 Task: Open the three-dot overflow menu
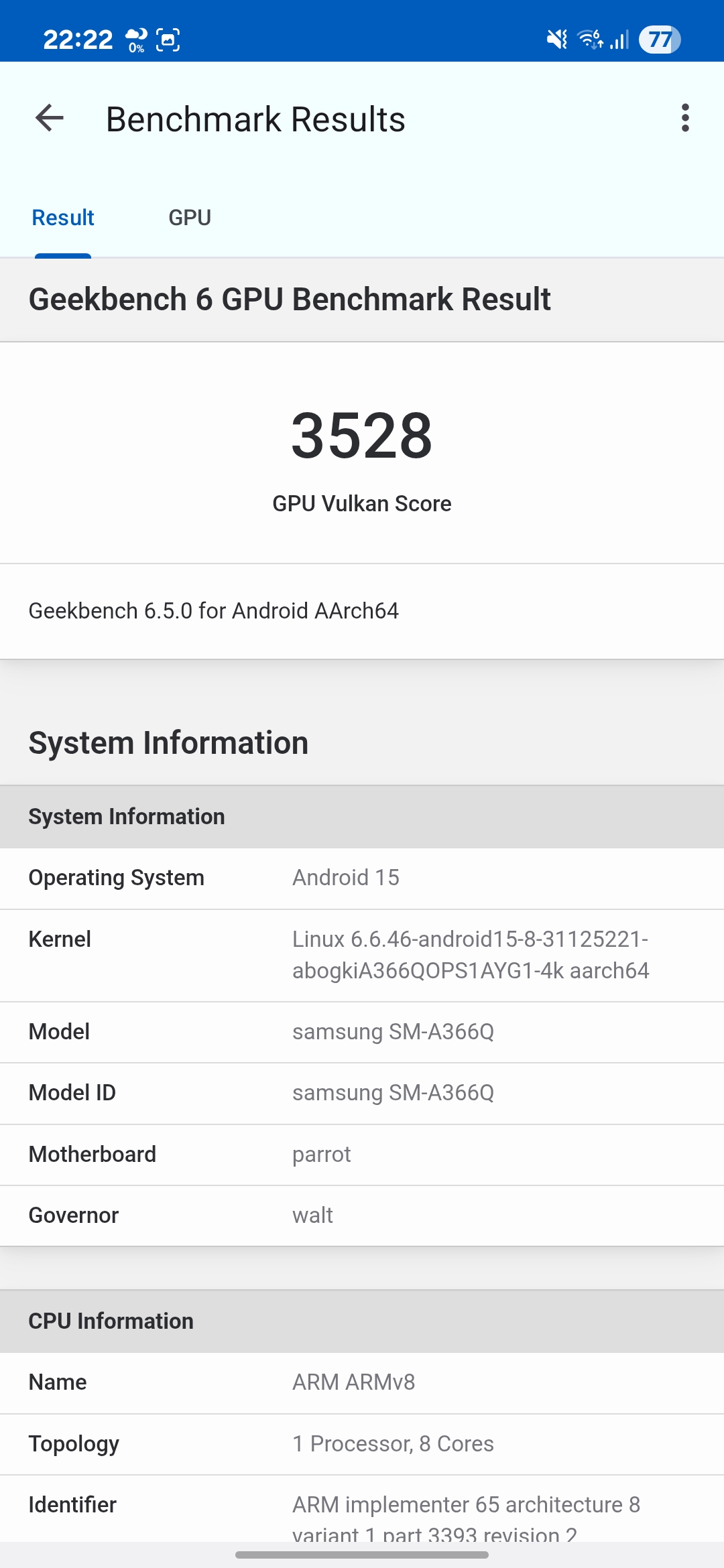684,119
